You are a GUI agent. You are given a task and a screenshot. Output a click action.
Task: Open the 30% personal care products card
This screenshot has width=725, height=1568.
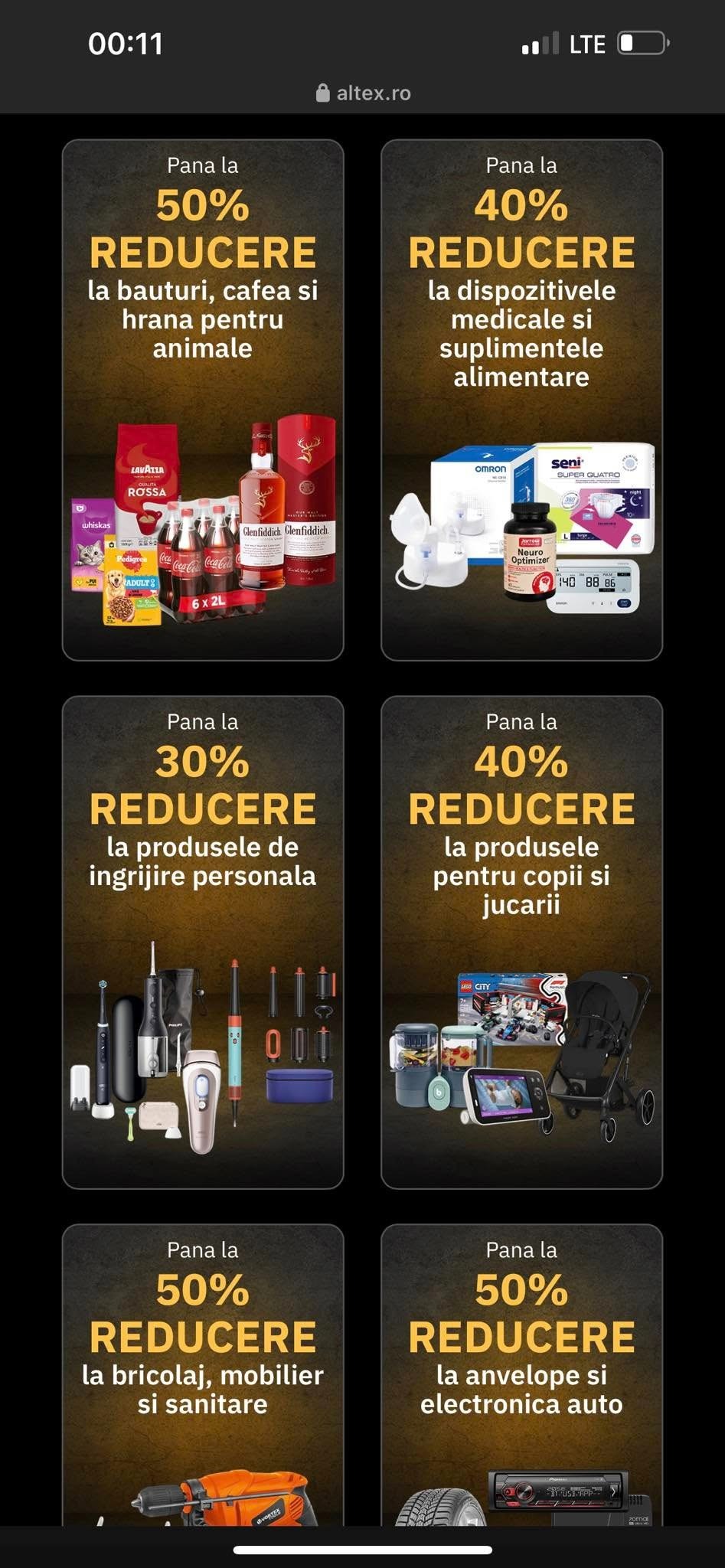click(203, 942)
